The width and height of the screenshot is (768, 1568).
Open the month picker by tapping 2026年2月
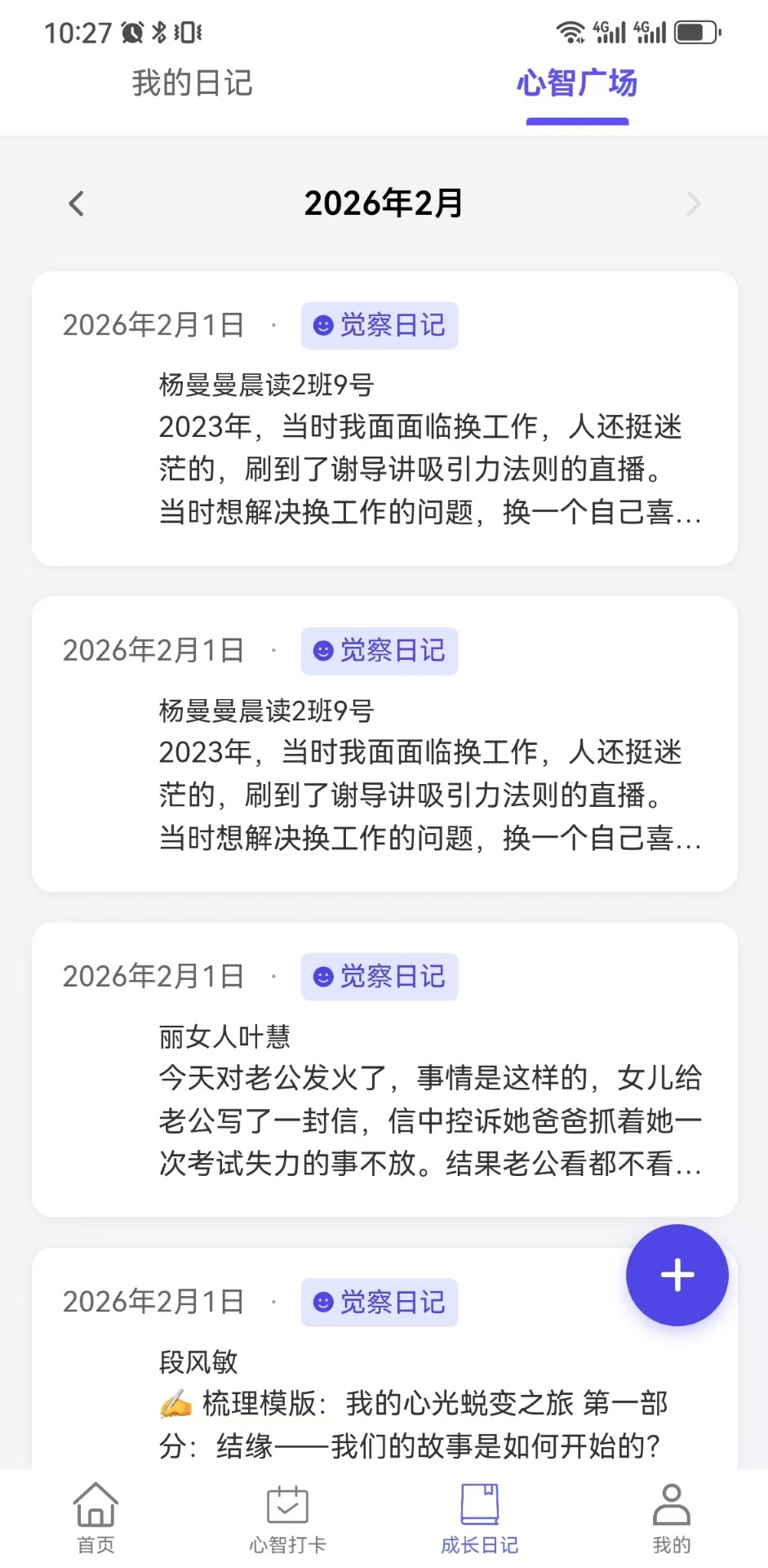point(384,203)
